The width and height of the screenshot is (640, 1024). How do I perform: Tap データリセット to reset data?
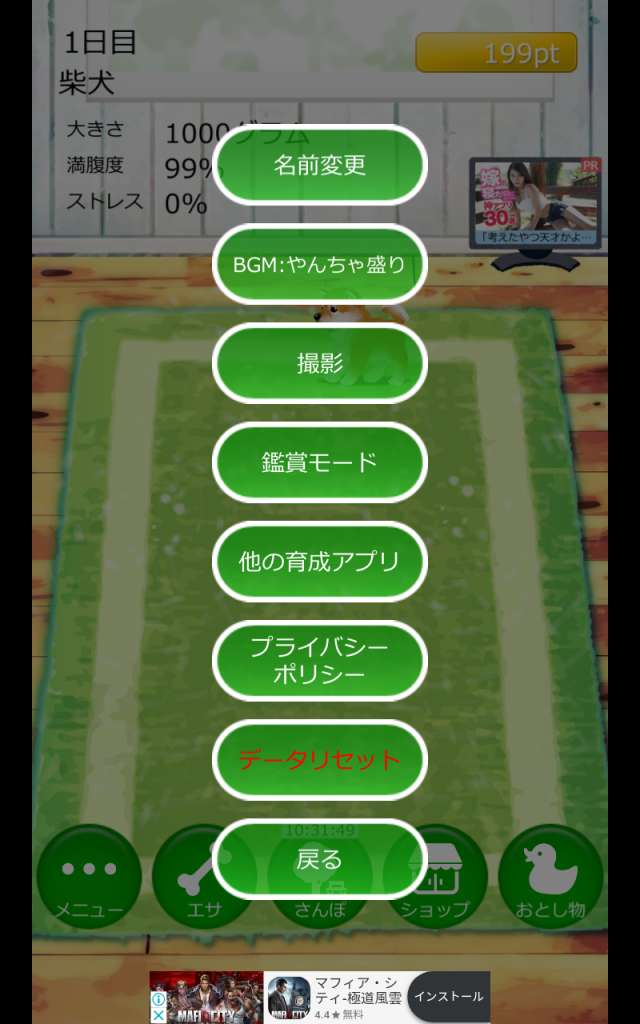(320, 759)
